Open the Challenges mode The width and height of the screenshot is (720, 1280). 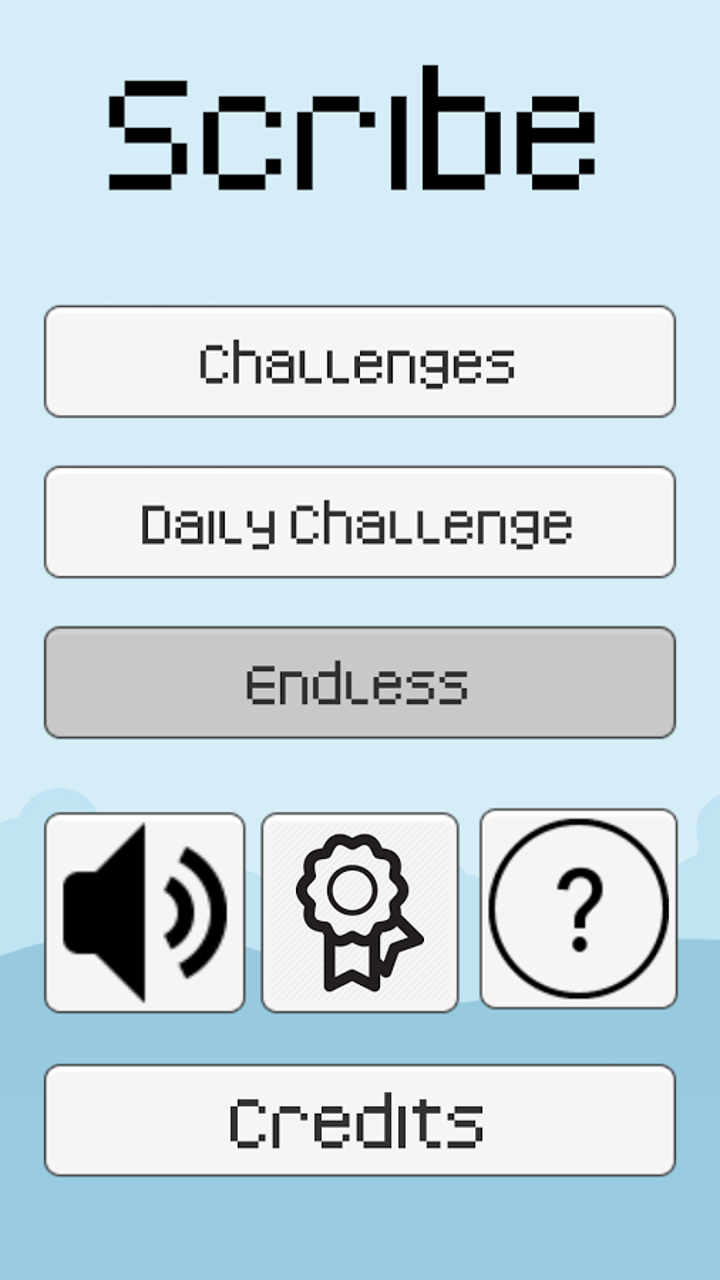[x=360, y=362]
